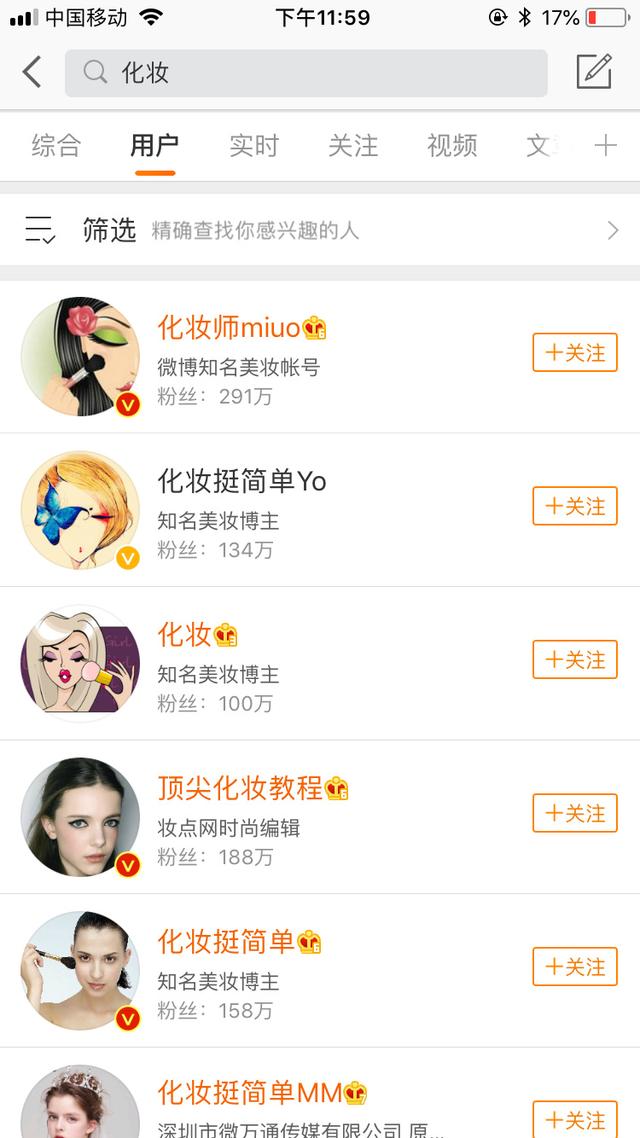Open the profile of 化妆挺简单Yo

click(x=242, y=481)
